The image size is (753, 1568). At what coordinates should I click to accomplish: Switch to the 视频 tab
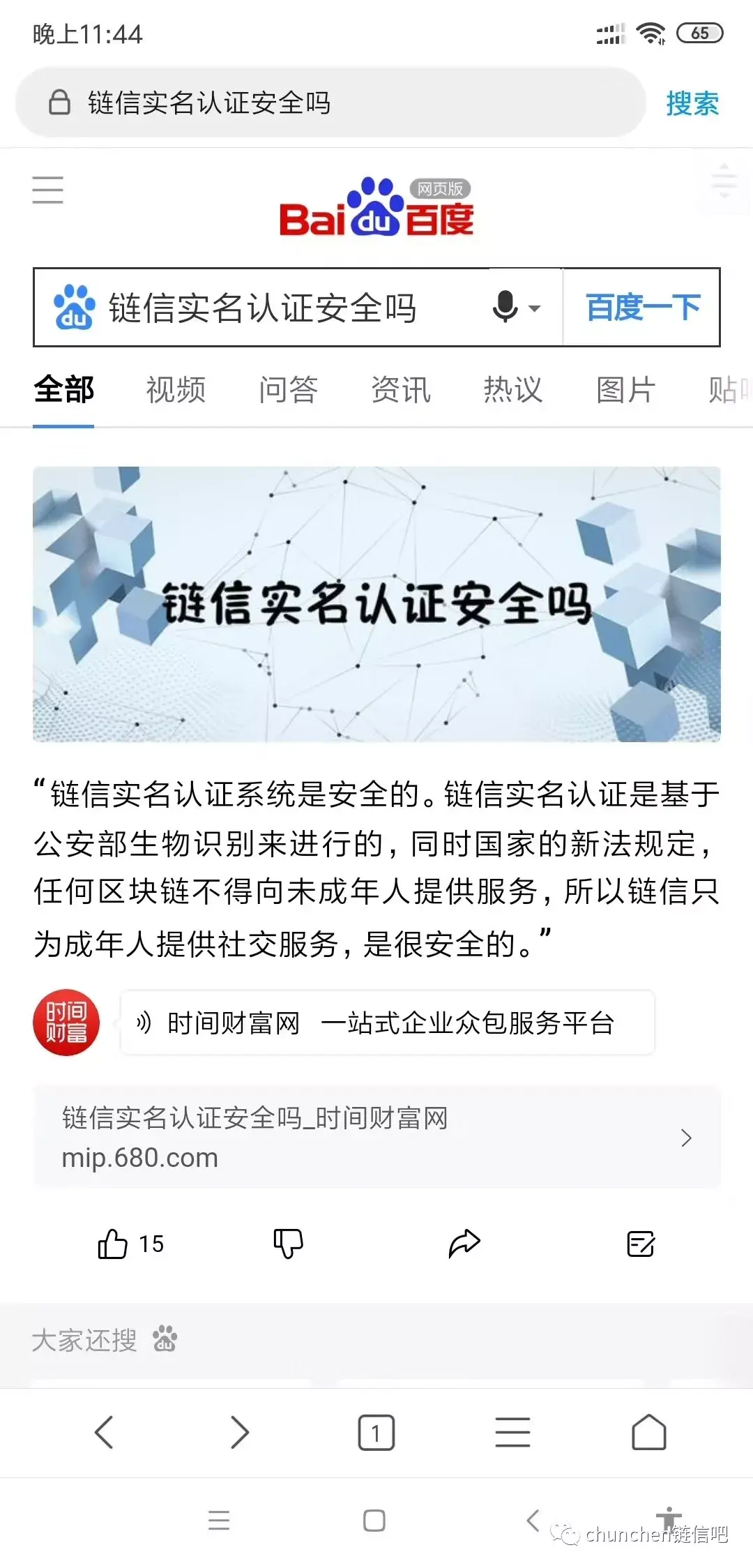pos(176,389)
